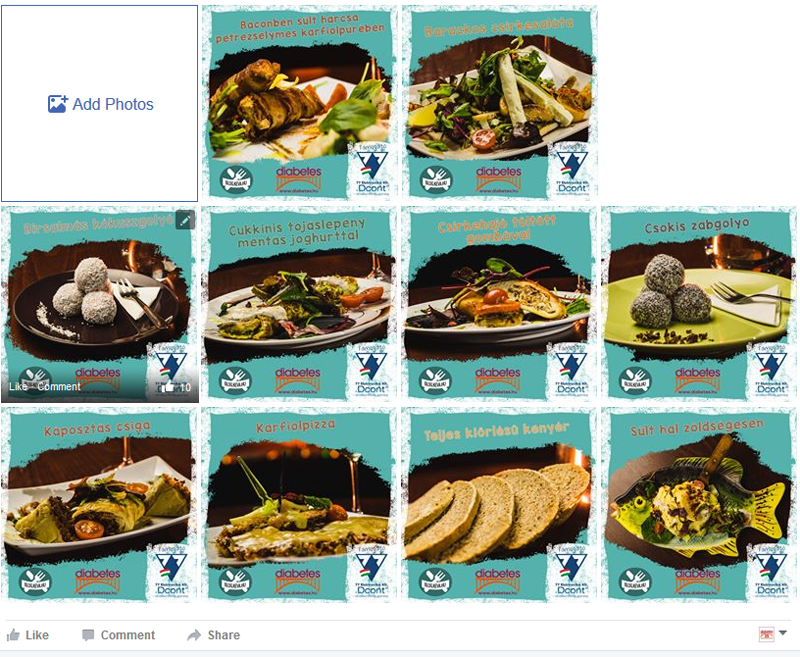Open the Csirkehájjal töltött gomba photo
This screenshot has width=800, height=657.
pyautogui.click(x=499, y=304)
